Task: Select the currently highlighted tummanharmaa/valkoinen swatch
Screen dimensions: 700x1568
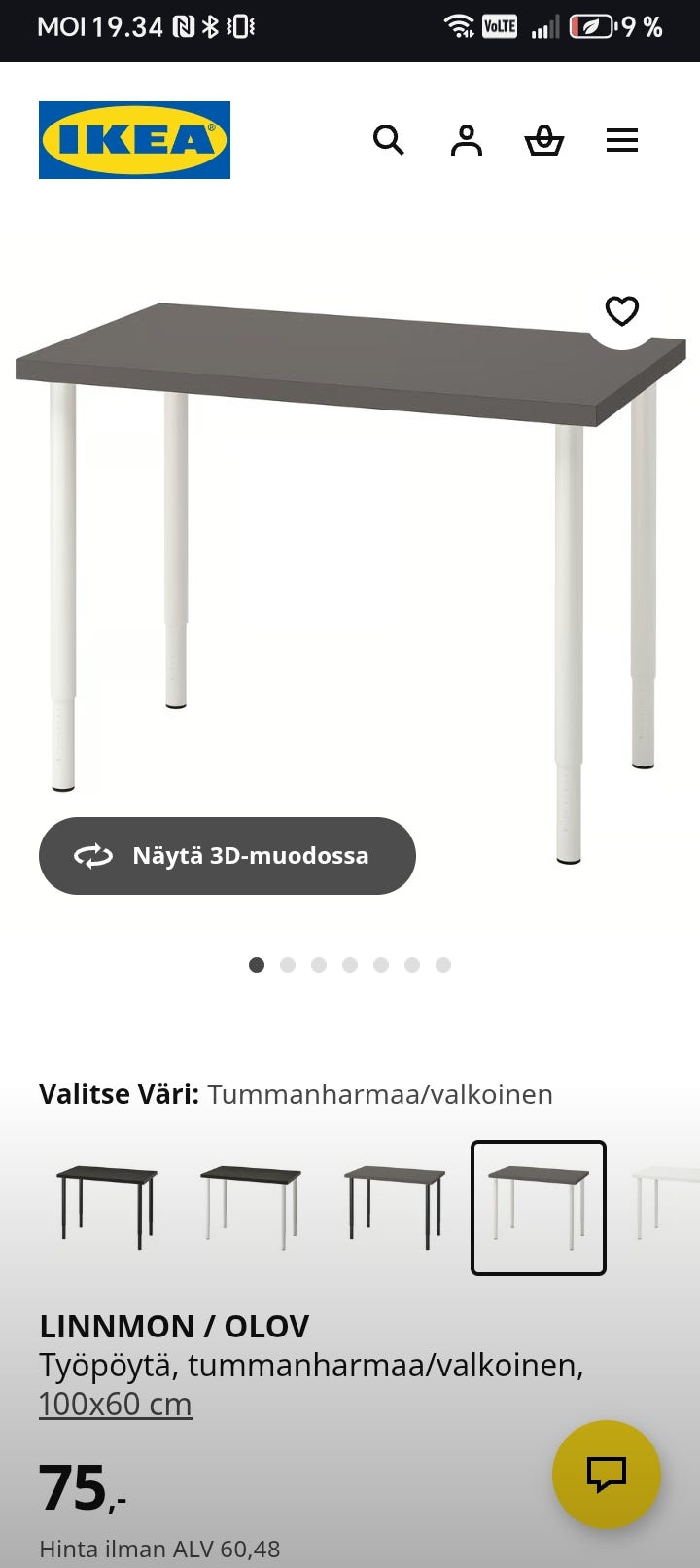Action: pyautogui.click(x=538, y=1206)
